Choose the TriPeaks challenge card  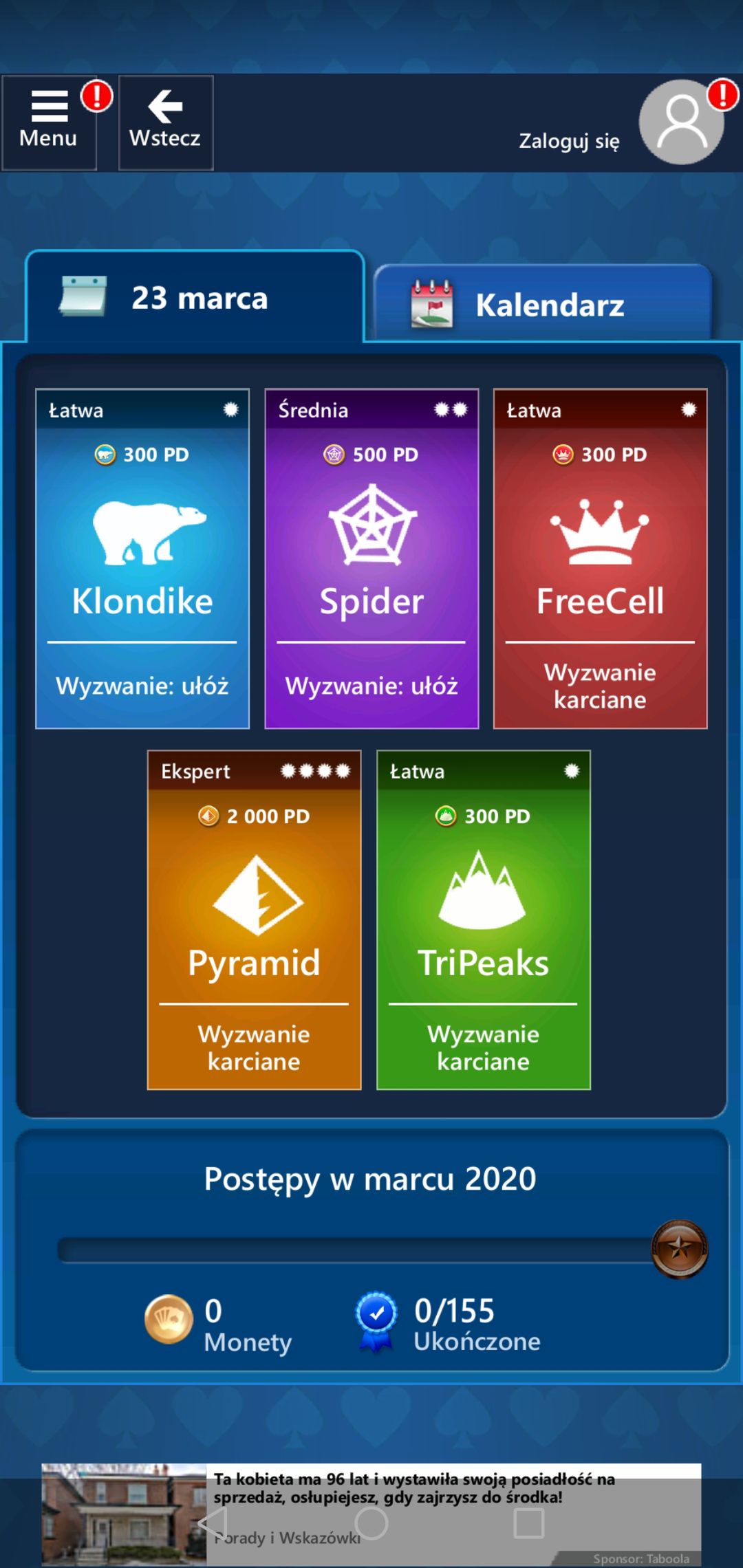coord(484,920)
